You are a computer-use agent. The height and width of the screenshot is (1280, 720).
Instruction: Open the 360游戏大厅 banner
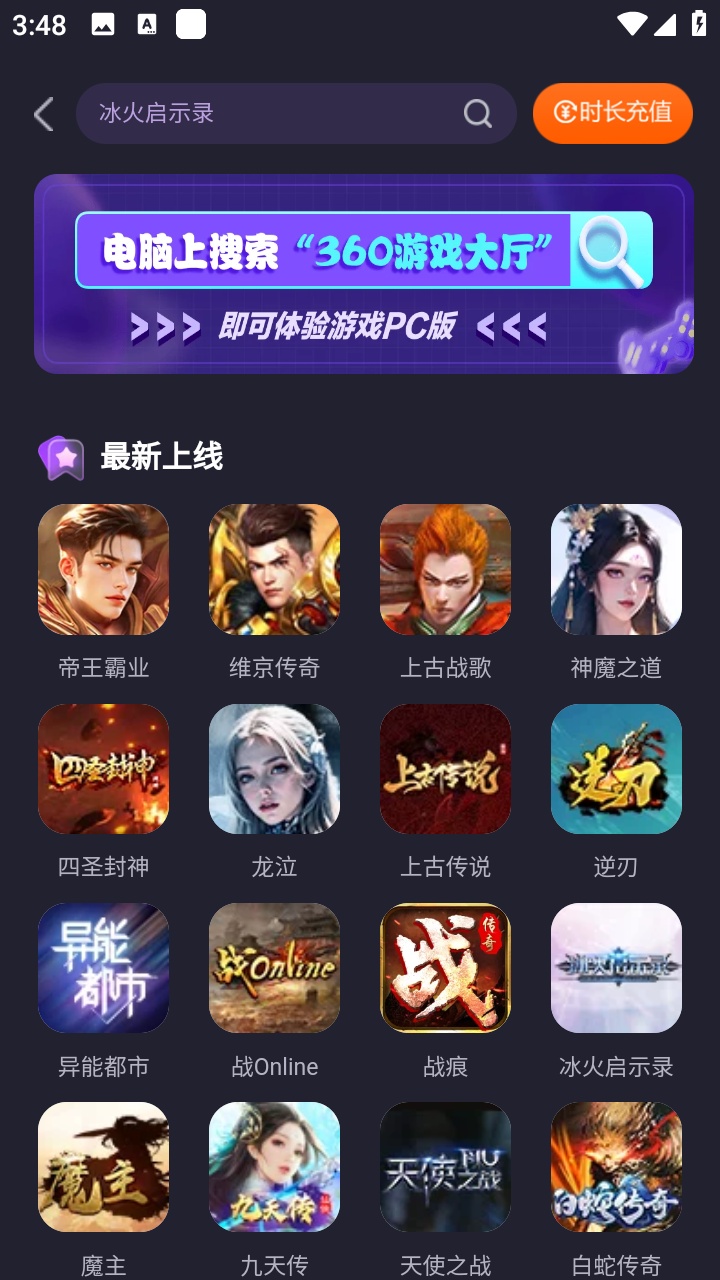coord(364,274)
